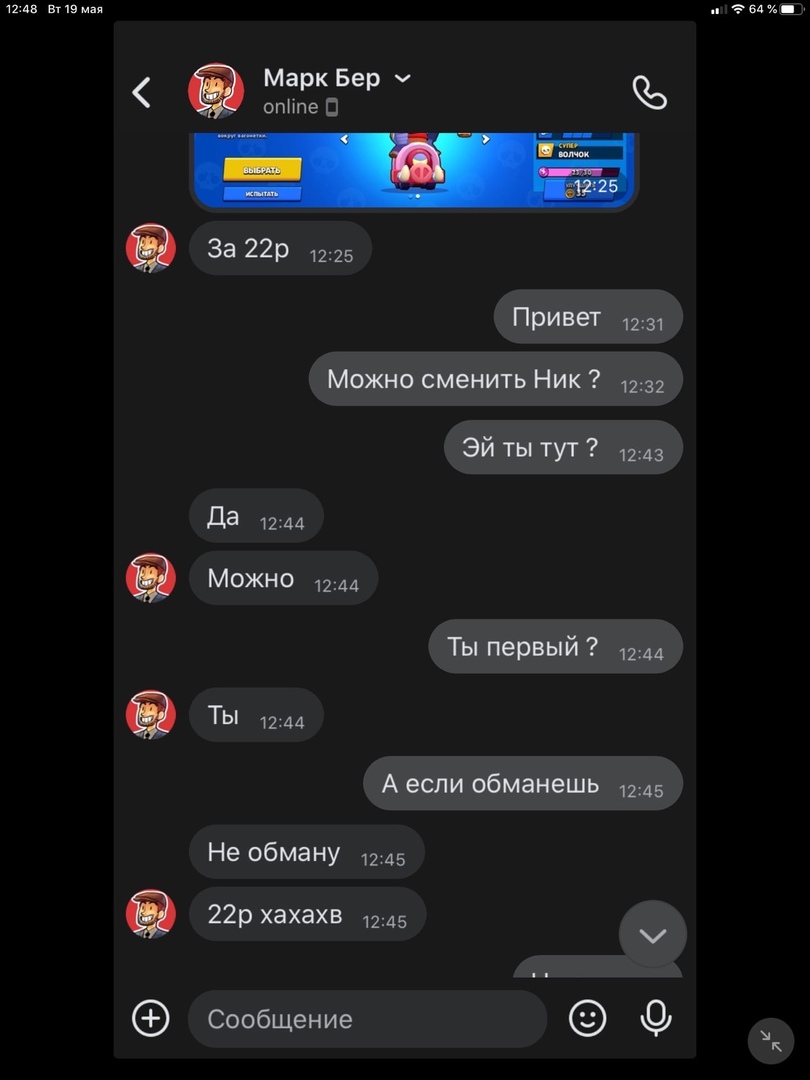Start a voice call with Марк Бер
Viewport: 810px width, 1080px height.
pos(649,93)
